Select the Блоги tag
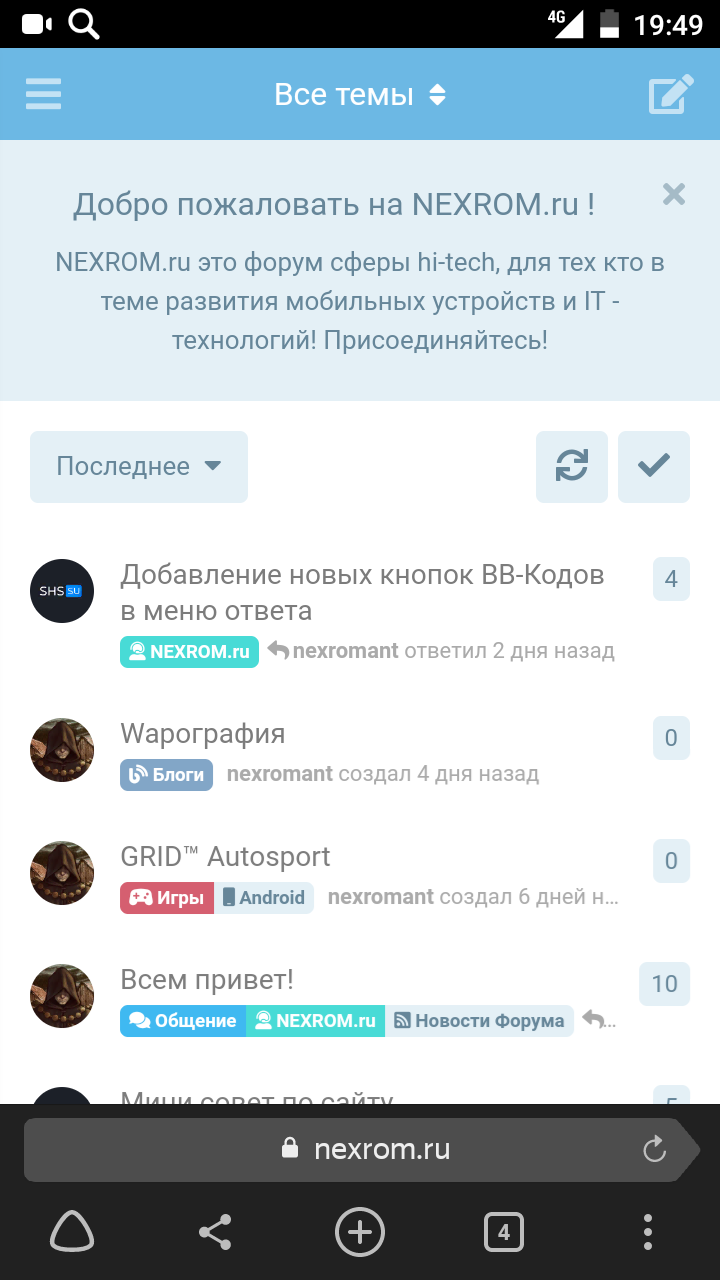This screenshot has width=720, height=1280. (167, 774)
